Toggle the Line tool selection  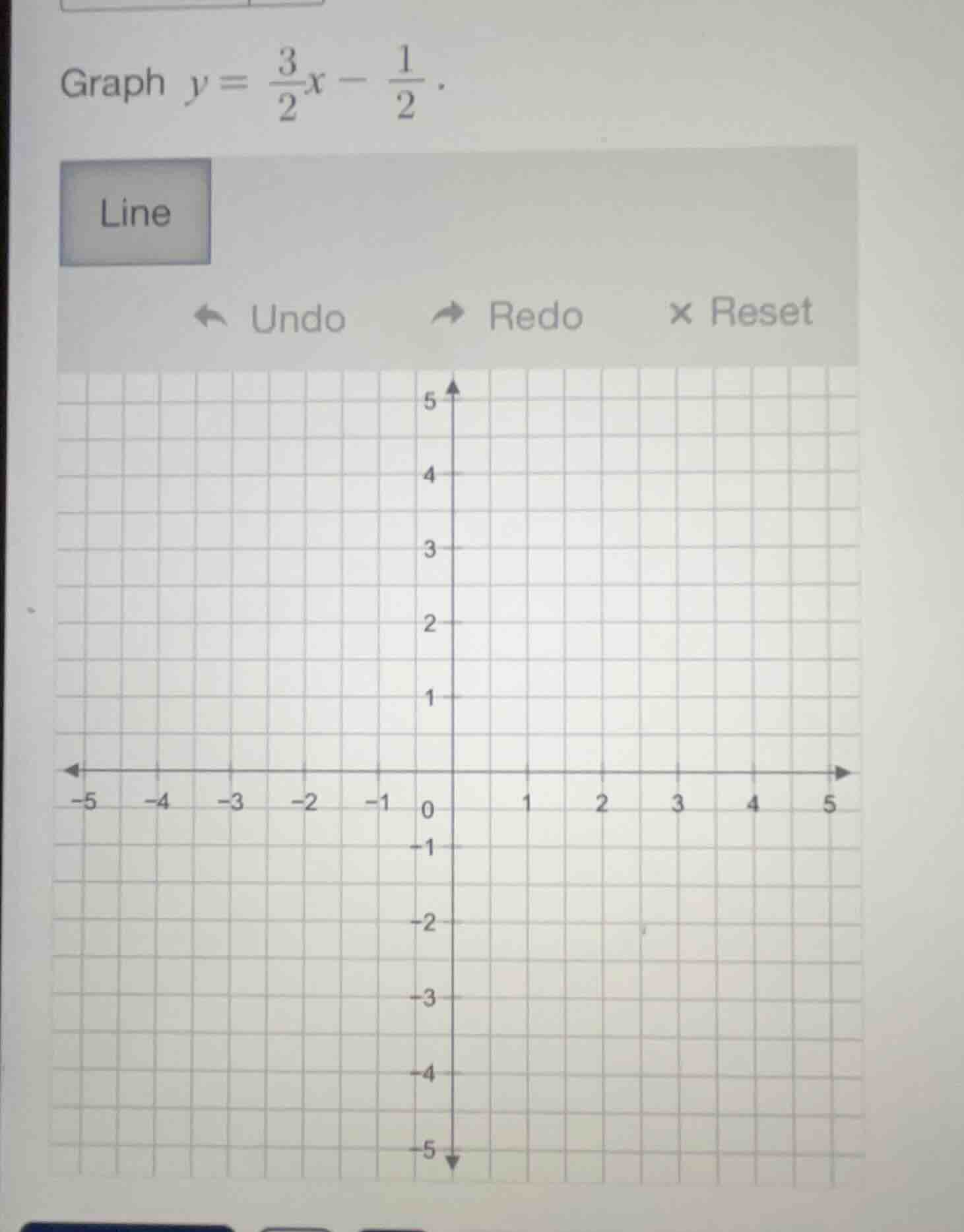[x=135, y=212]
